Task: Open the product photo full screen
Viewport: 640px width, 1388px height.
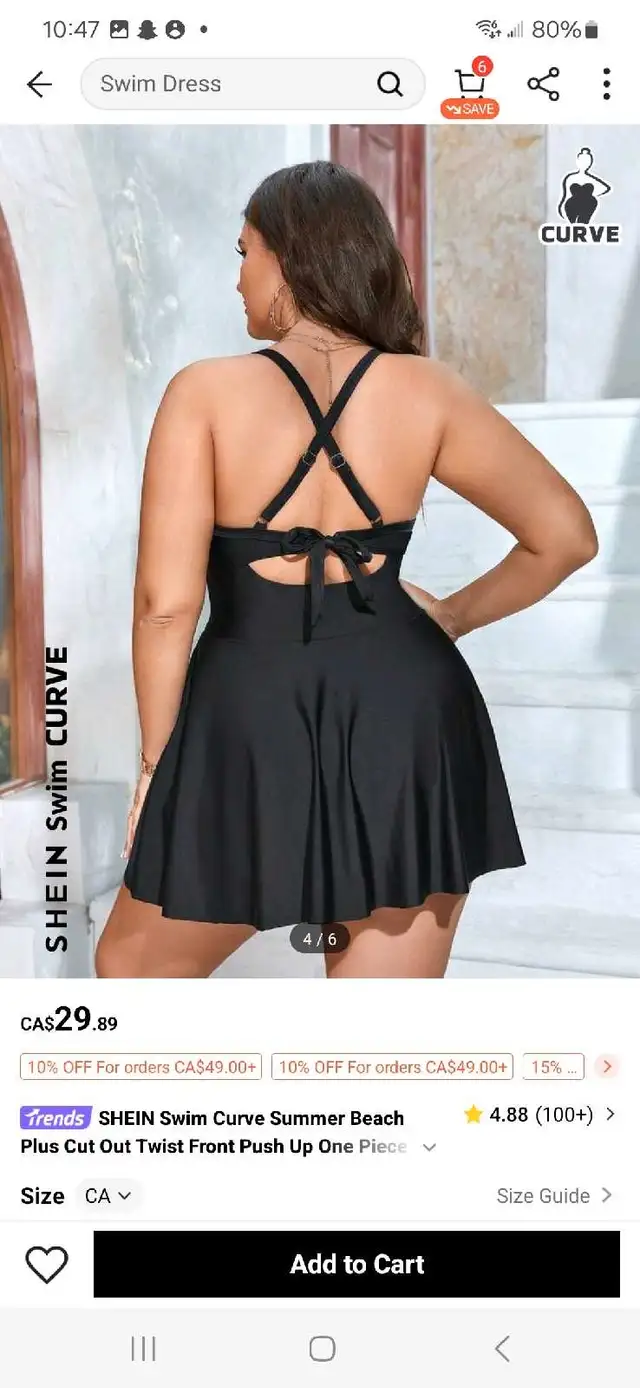Action: coord(320,550)
